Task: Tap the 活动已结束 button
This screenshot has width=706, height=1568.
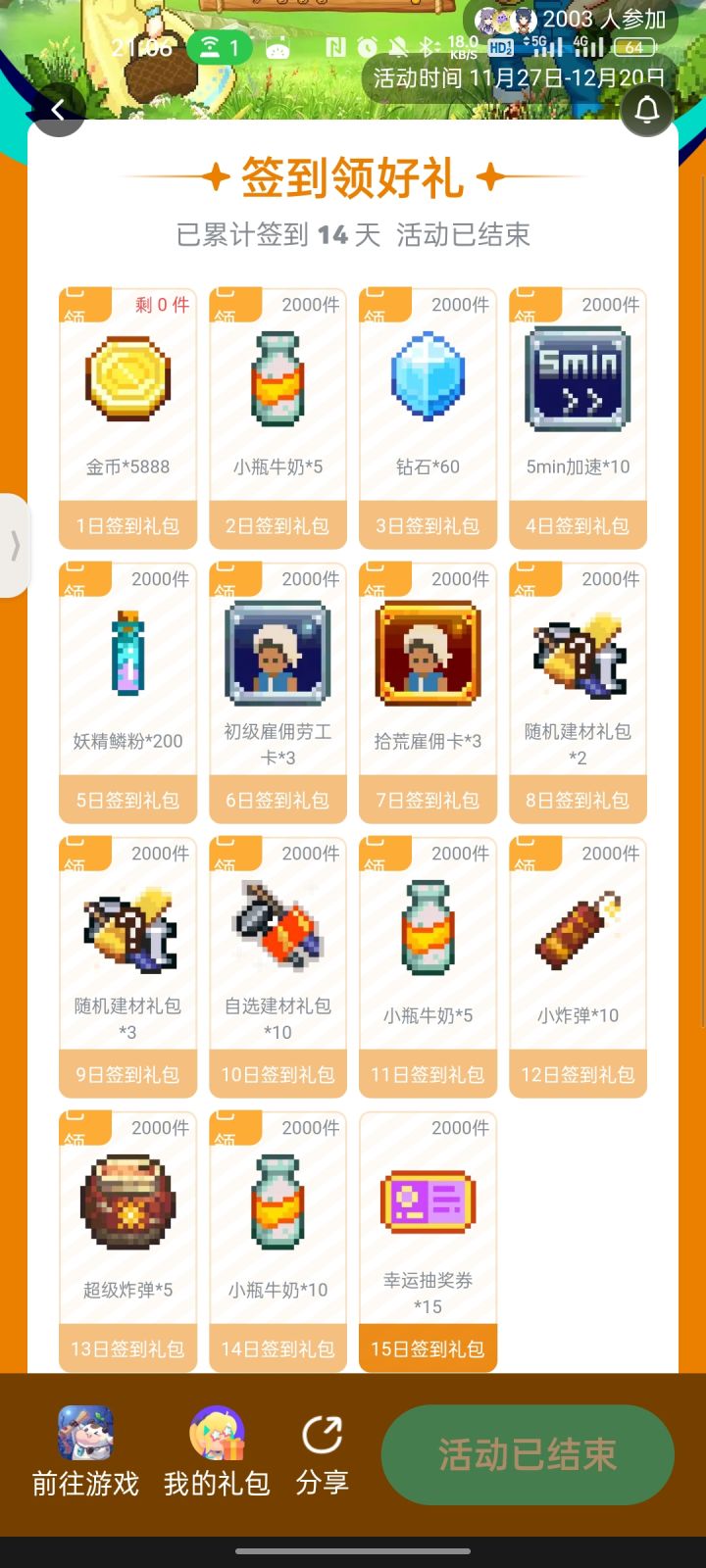Action: coord(528,1454)
